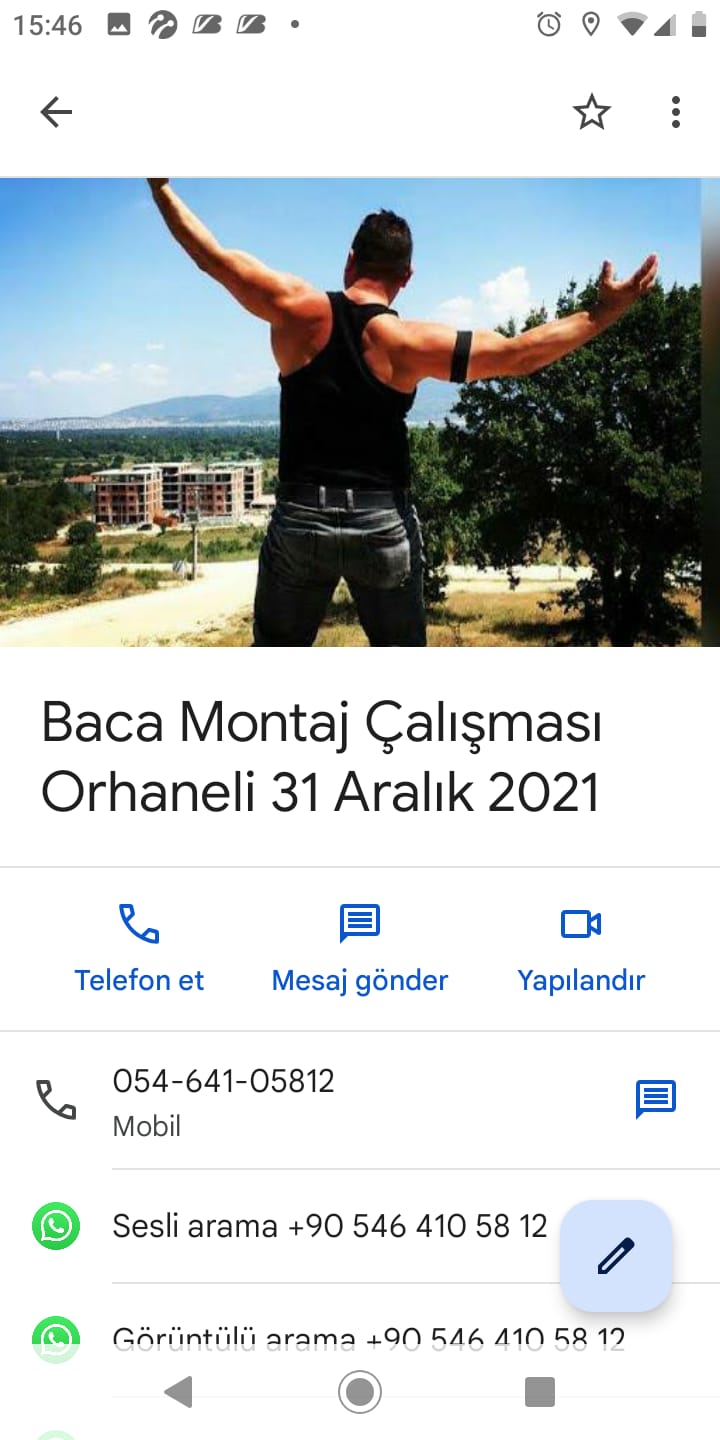
Task: Open recent apps via square button
Action: click(x=540, y=1392)
